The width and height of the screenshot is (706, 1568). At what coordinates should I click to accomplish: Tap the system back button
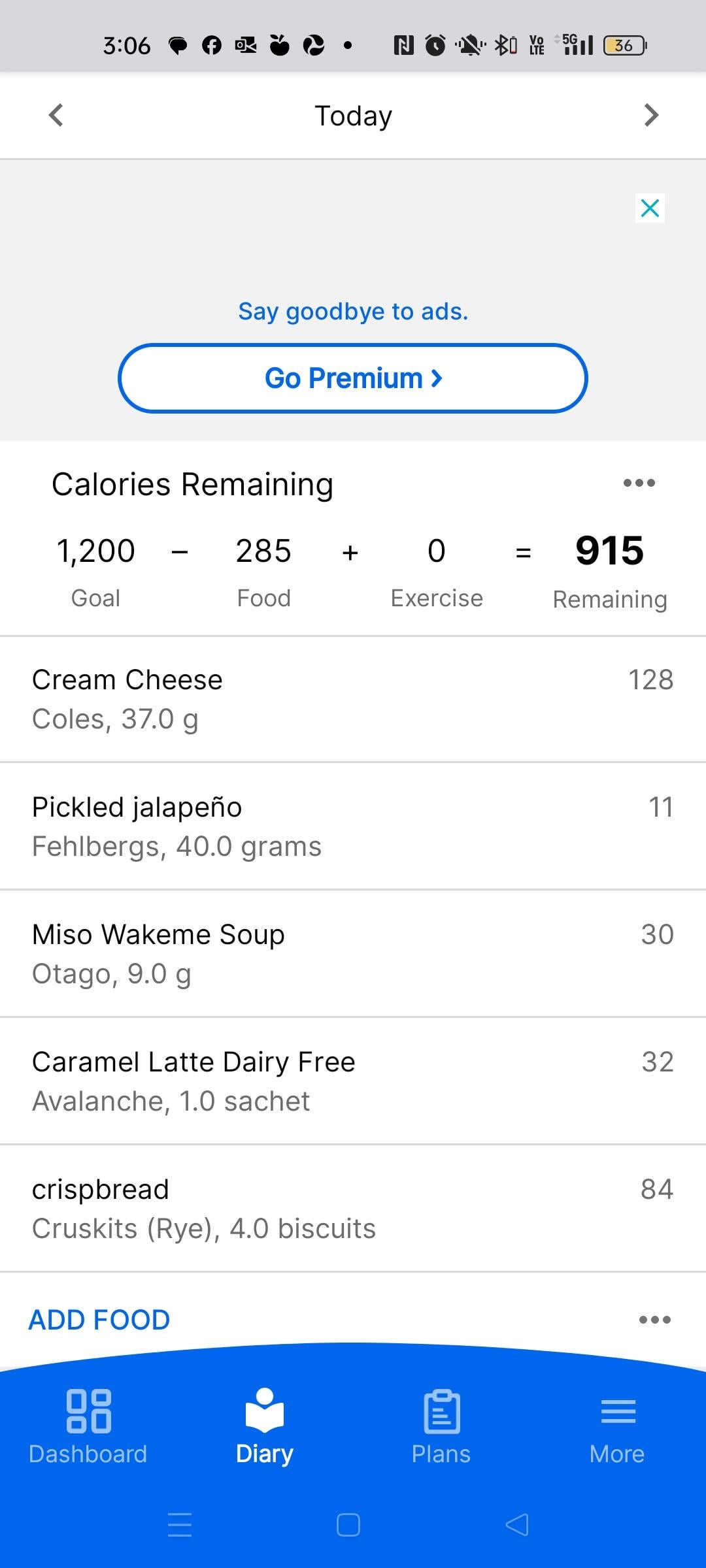click(517, 1526)
